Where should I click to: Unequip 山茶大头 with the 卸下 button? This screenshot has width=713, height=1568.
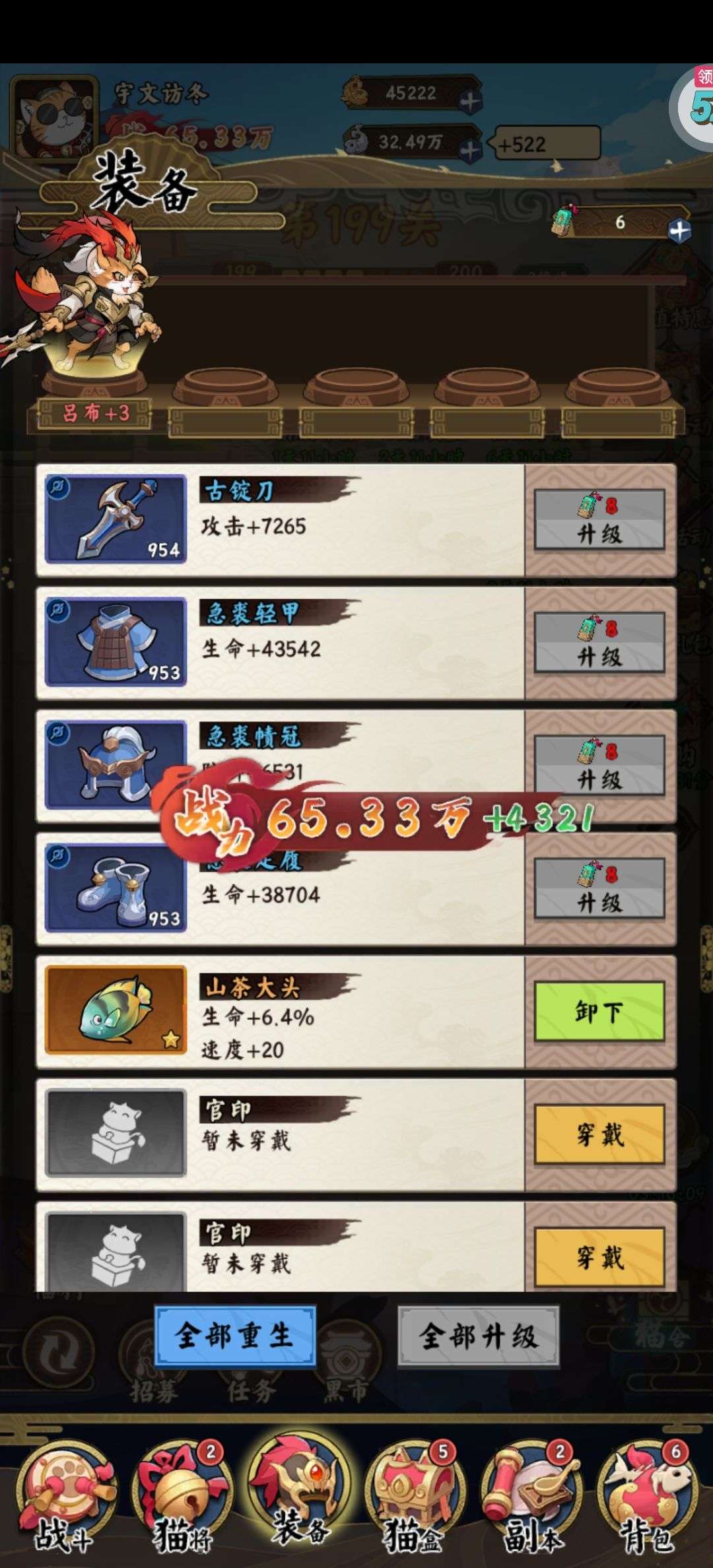point(599,1011)
